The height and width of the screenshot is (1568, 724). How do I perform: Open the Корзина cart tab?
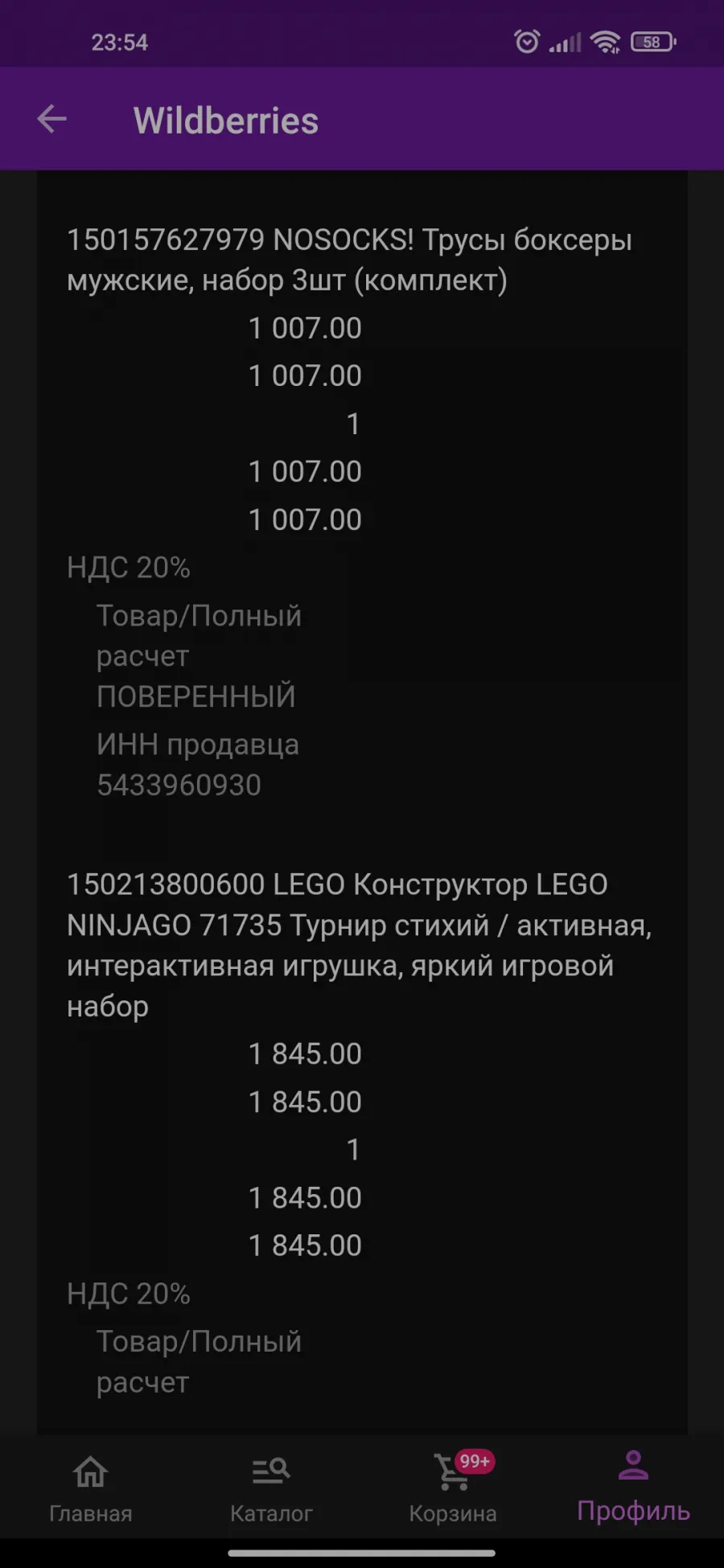click(453, 1488)
